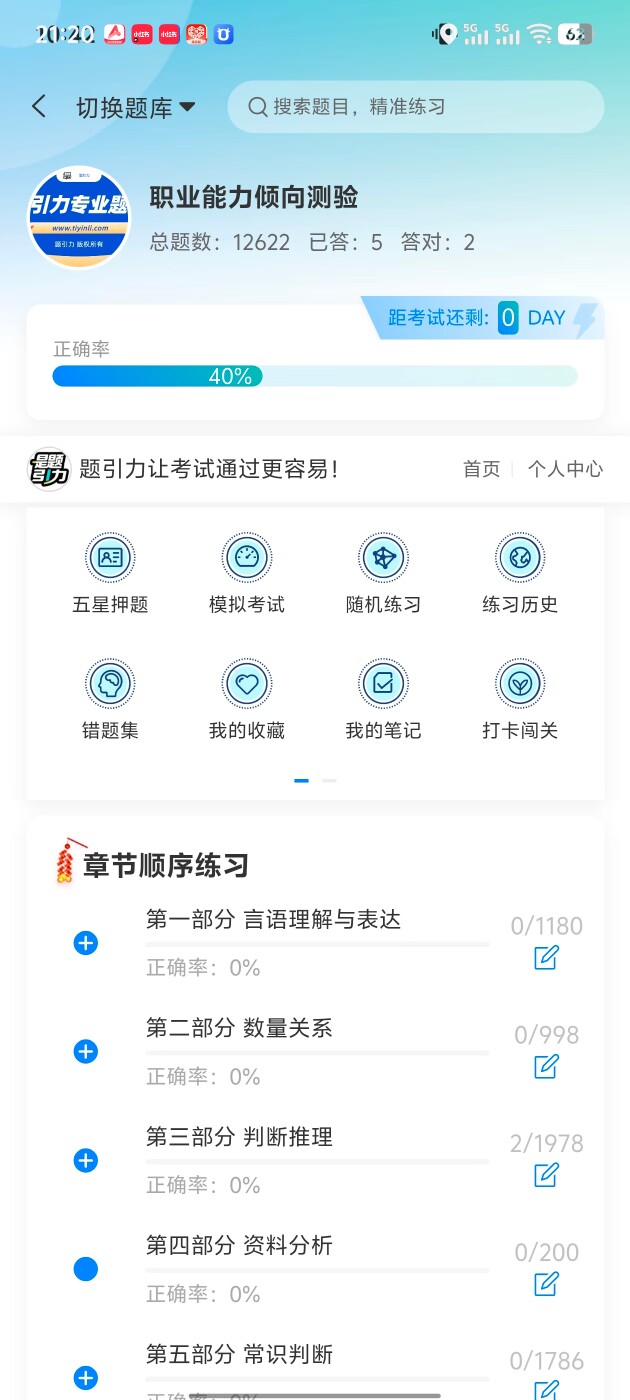Tap the practice icon for 第二部分 数量关系

click(546, 1067)
